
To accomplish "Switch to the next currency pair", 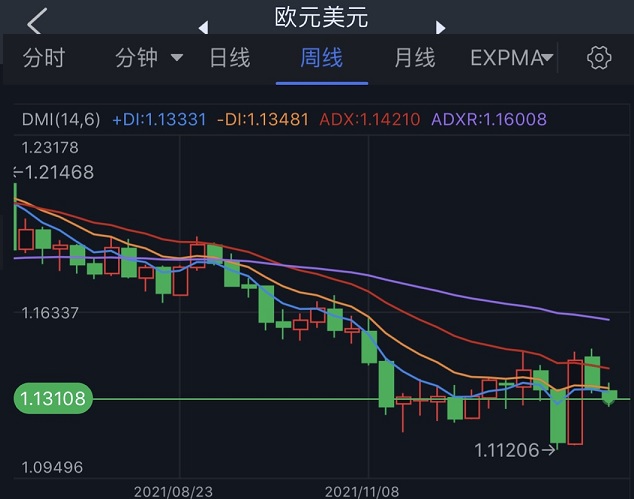I will click(x=440, y=27).
